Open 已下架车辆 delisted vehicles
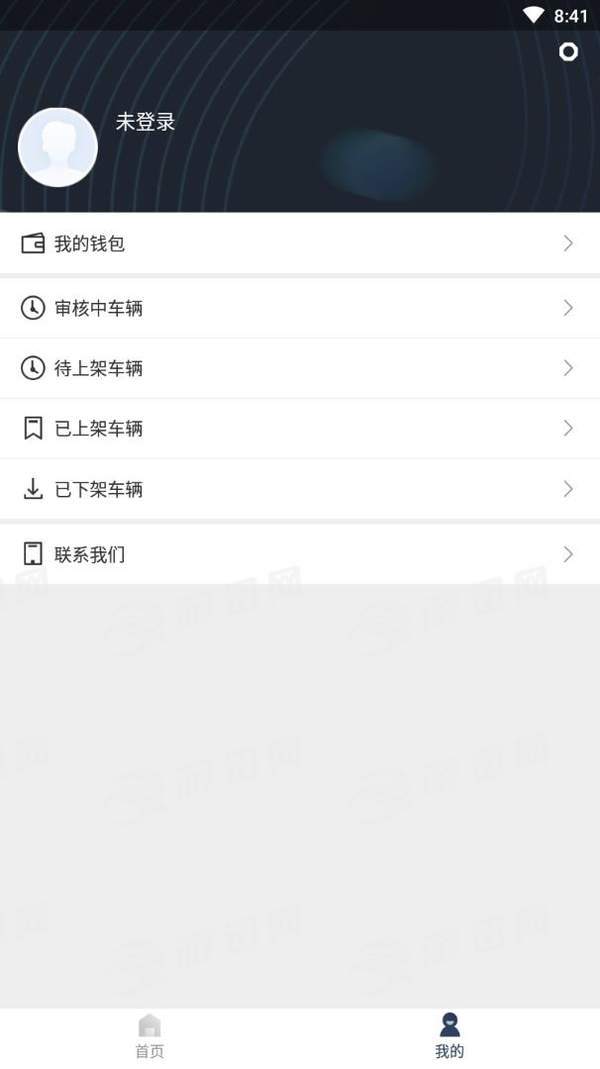The height and width of the screenshot is (1069, 600). pos(300,489)
